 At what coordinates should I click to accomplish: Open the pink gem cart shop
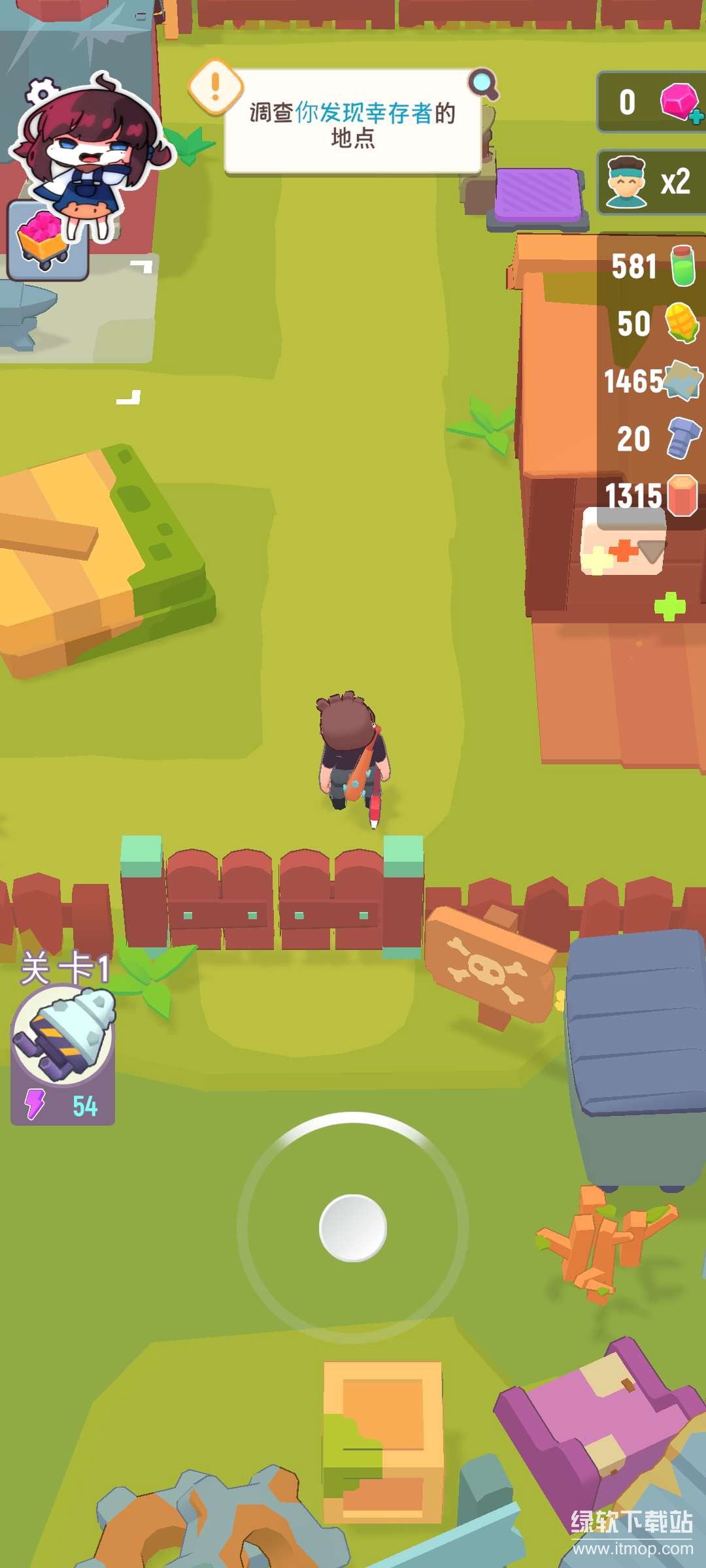click(x=47, y=240)
